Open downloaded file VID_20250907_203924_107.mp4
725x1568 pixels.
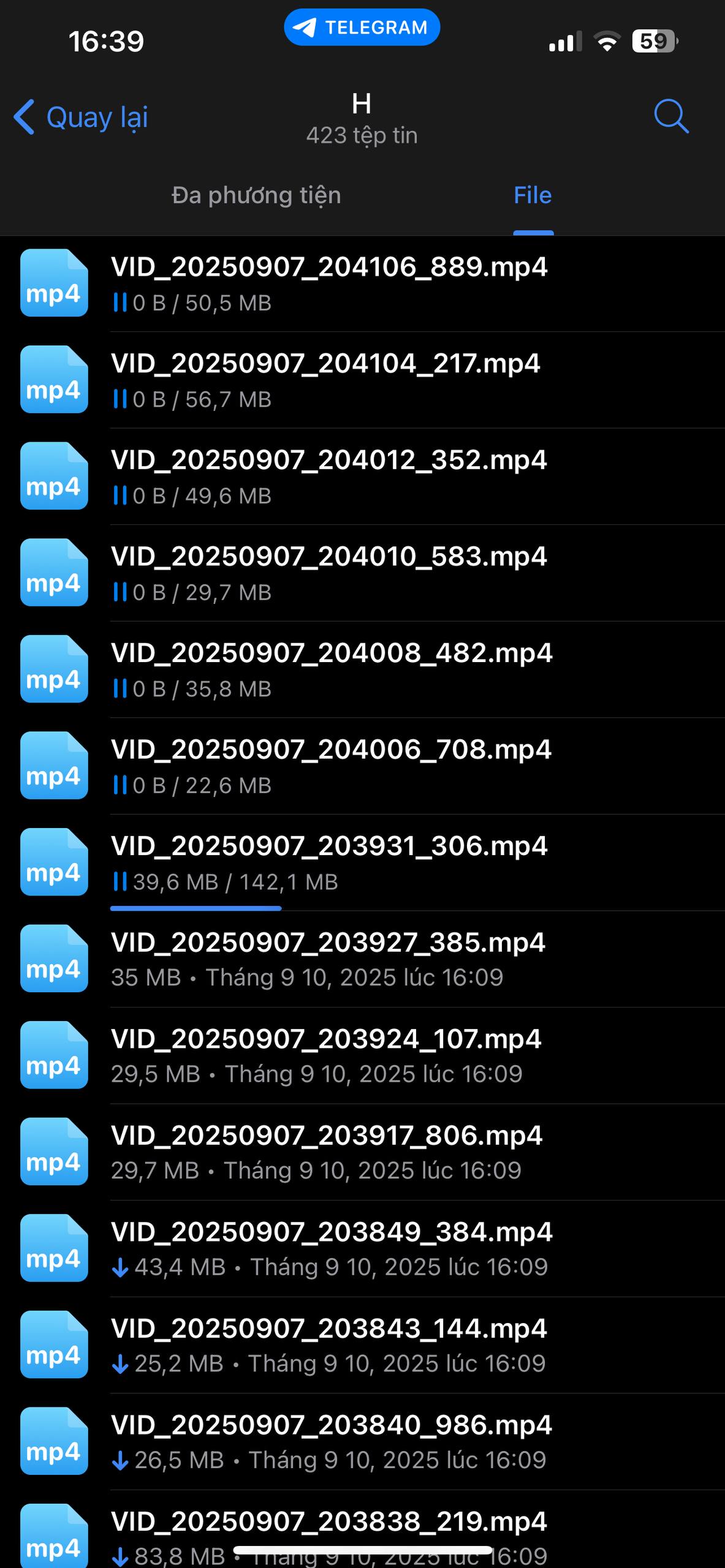[326, 1055]
